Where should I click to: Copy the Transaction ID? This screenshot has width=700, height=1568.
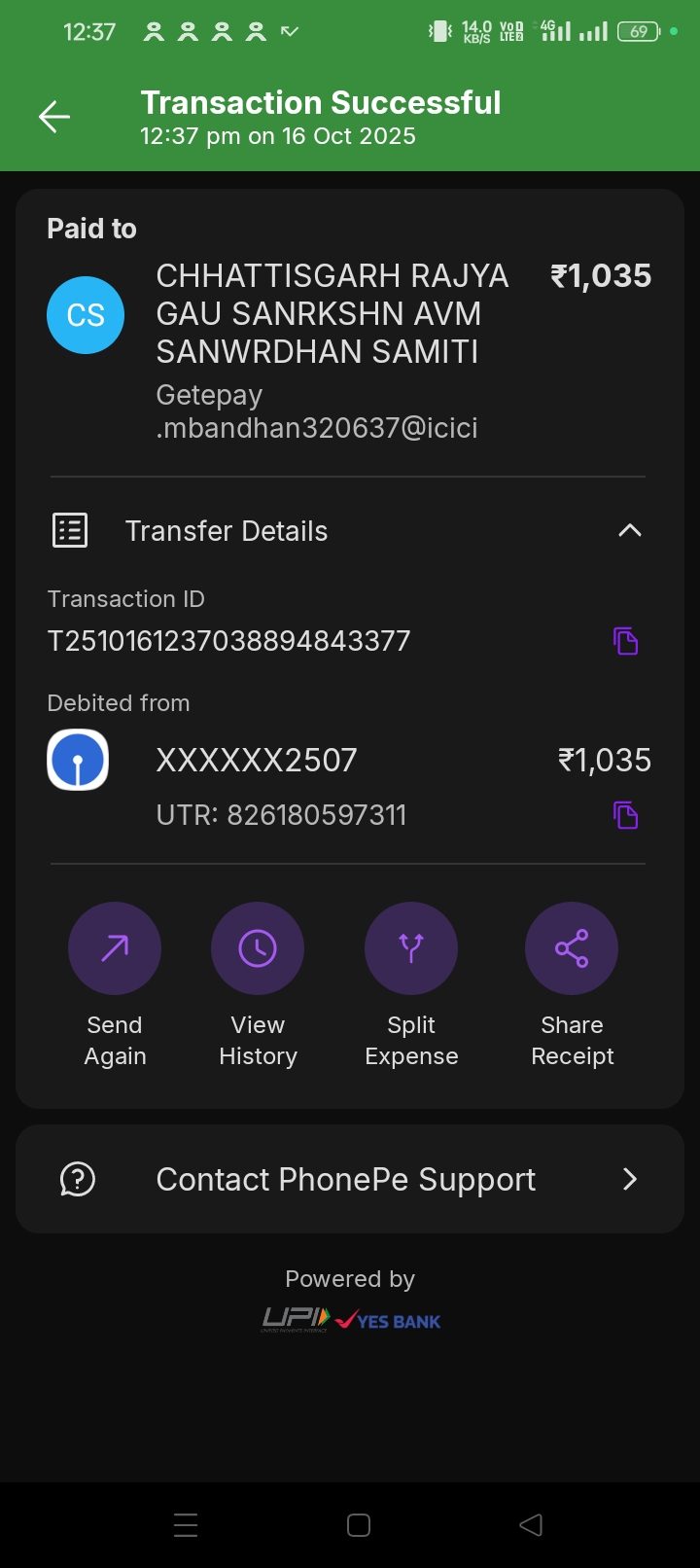pos(625,641)
